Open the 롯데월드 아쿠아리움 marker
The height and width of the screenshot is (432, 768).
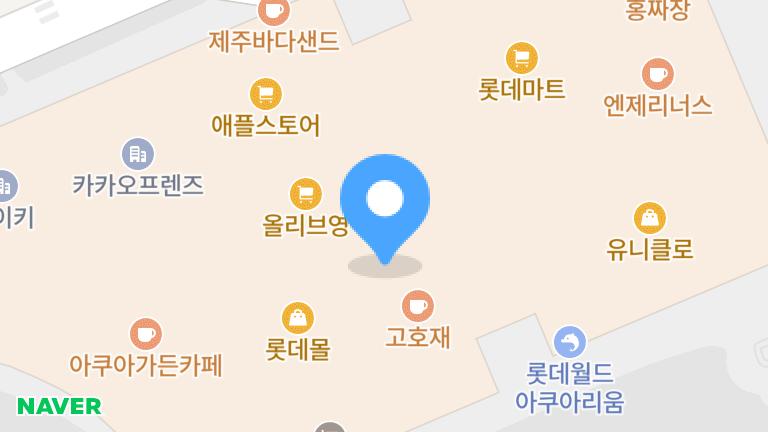click(569, 343)
